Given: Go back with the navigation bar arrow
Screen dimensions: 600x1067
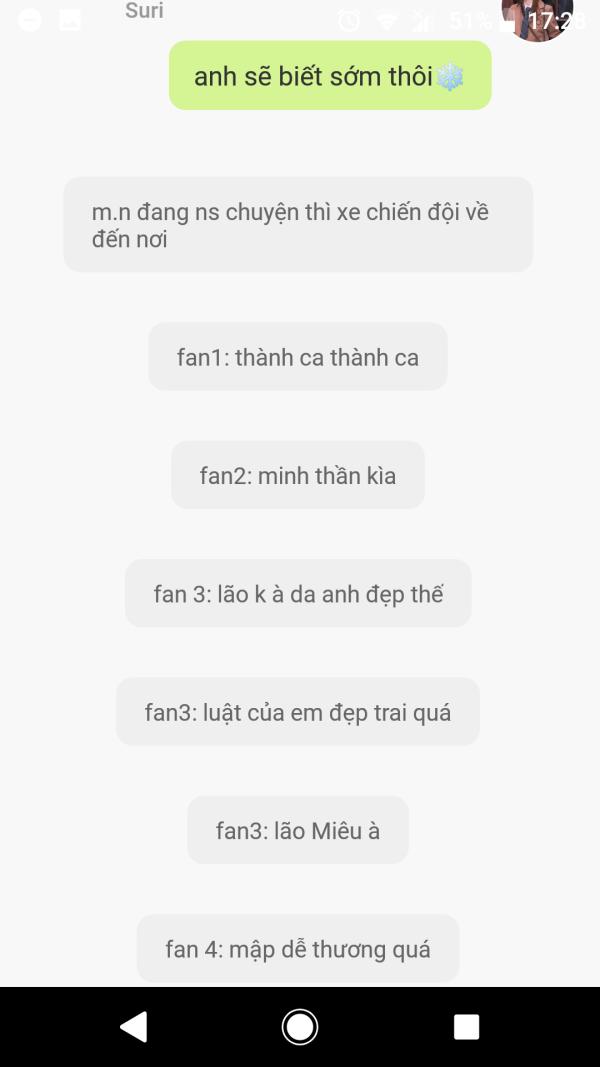Looking at the screenshot, I should [x=133, y=1026].
